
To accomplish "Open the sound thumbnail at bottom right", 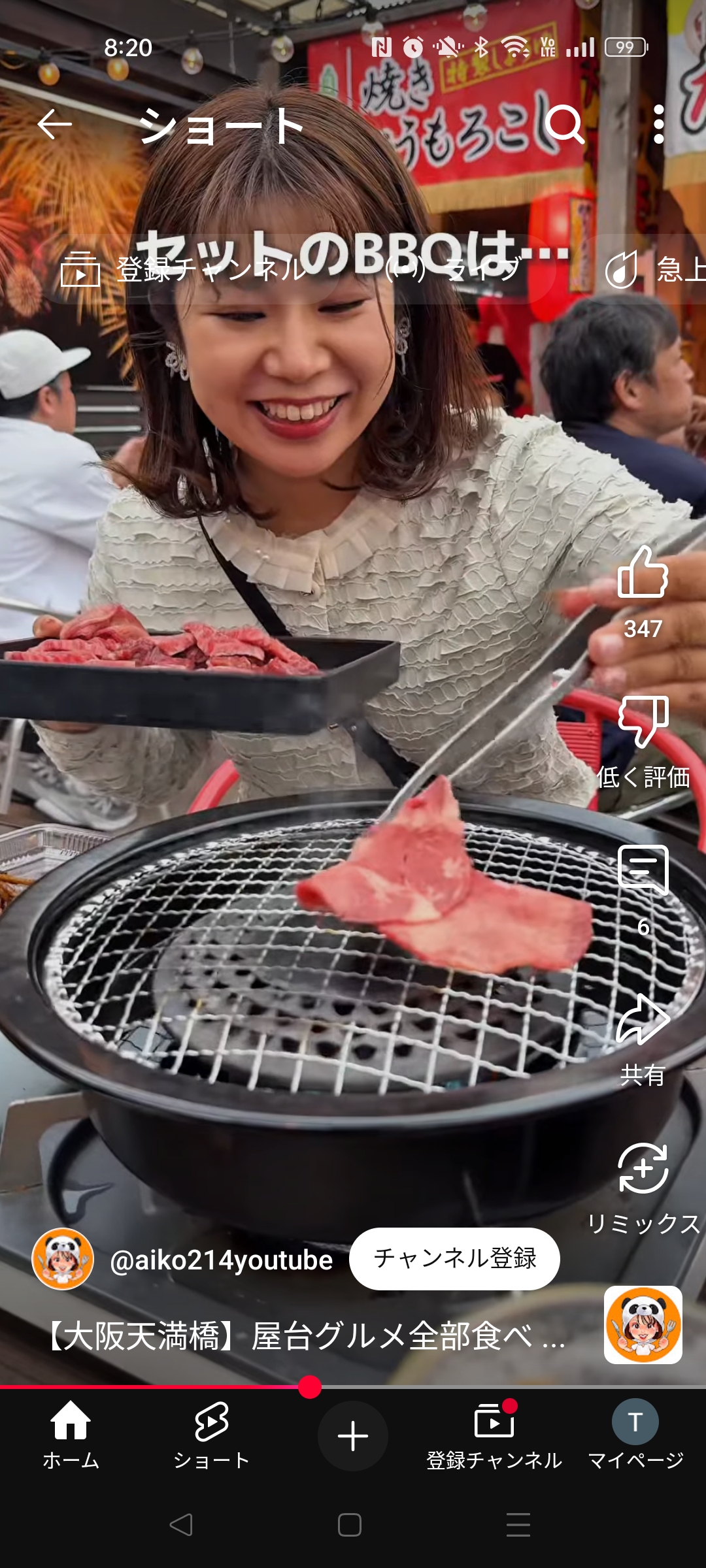I will point(643,1325).
